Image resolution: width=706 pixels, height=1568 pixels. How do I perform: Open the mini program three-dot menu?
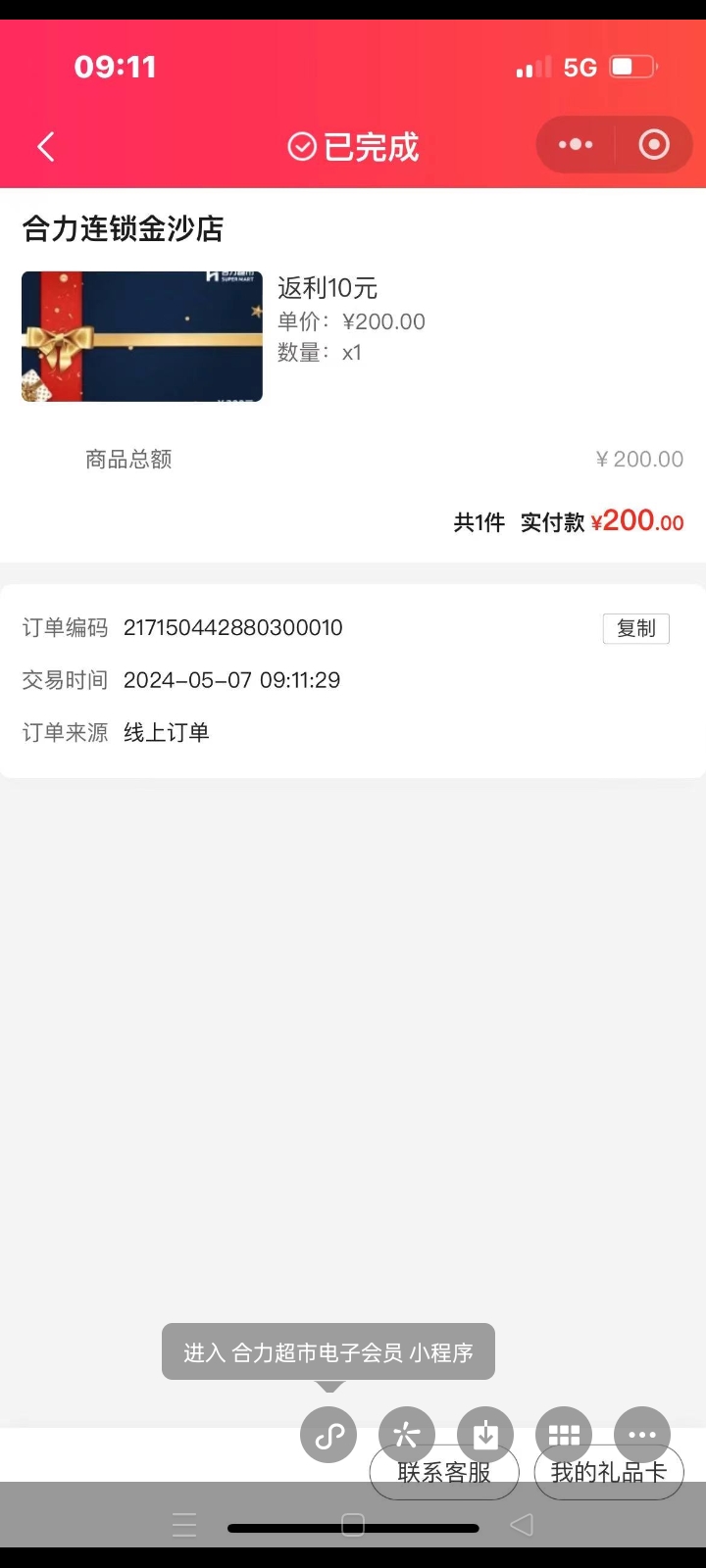[576, 145]
